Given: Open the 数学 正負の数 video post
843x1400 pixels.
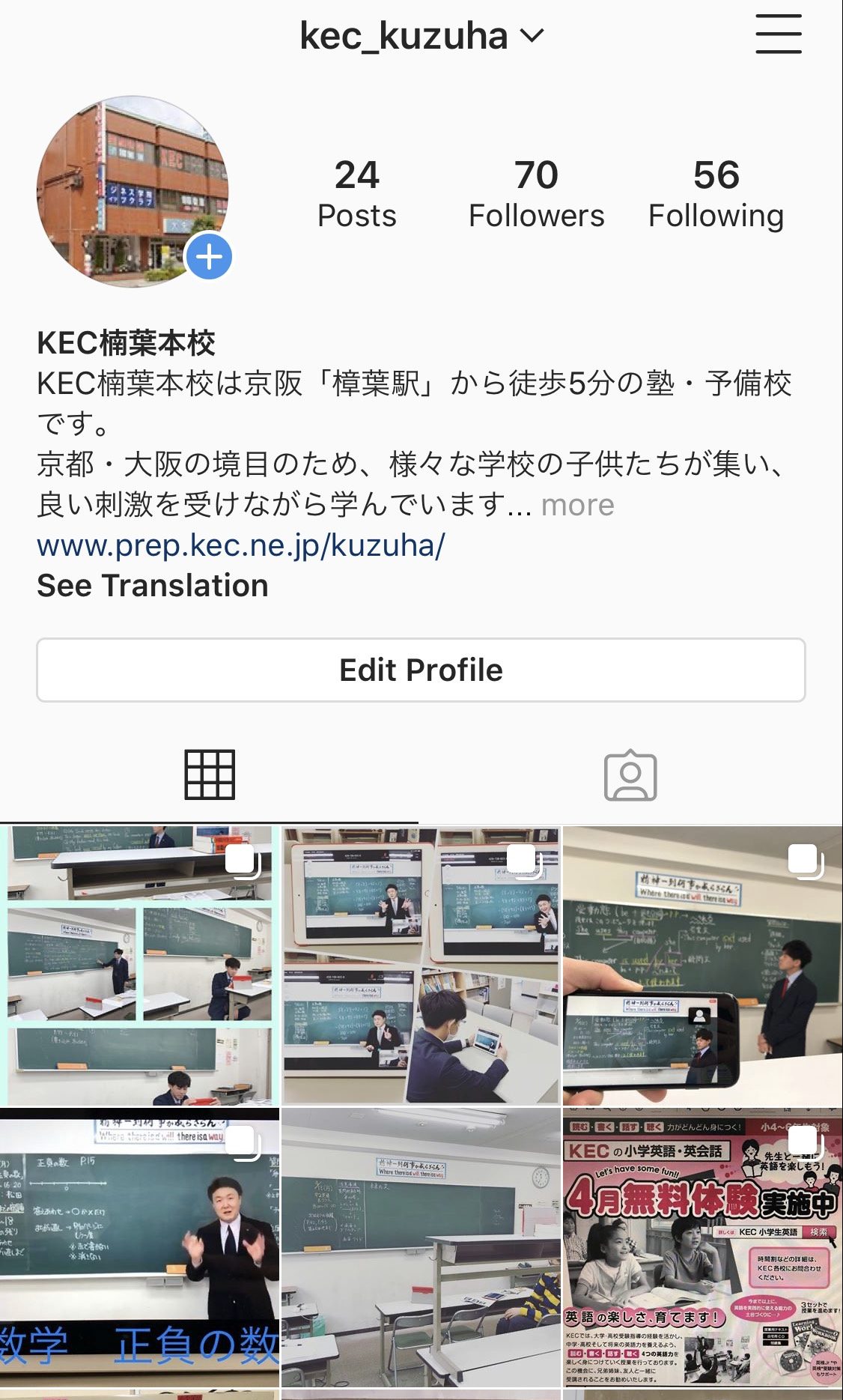Looking at the screenshot, I should point(139,1246).
